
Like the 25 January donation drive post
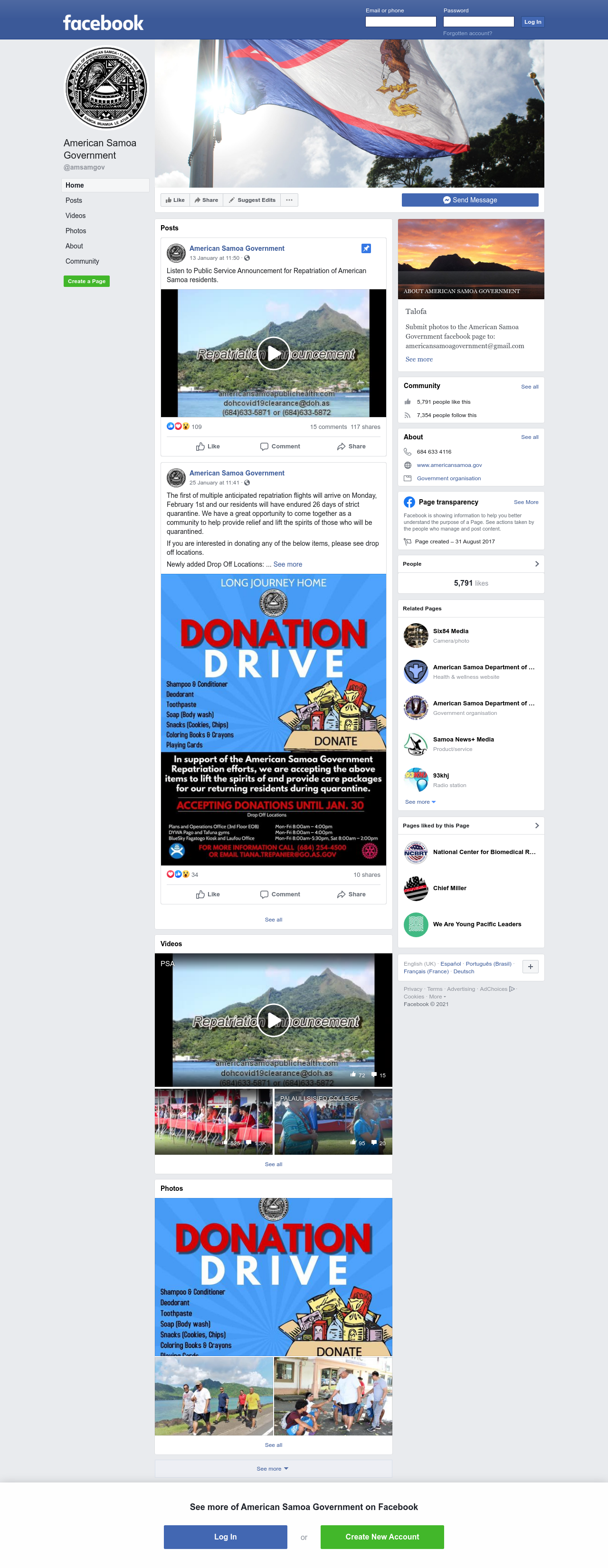(x=208, y=894)
